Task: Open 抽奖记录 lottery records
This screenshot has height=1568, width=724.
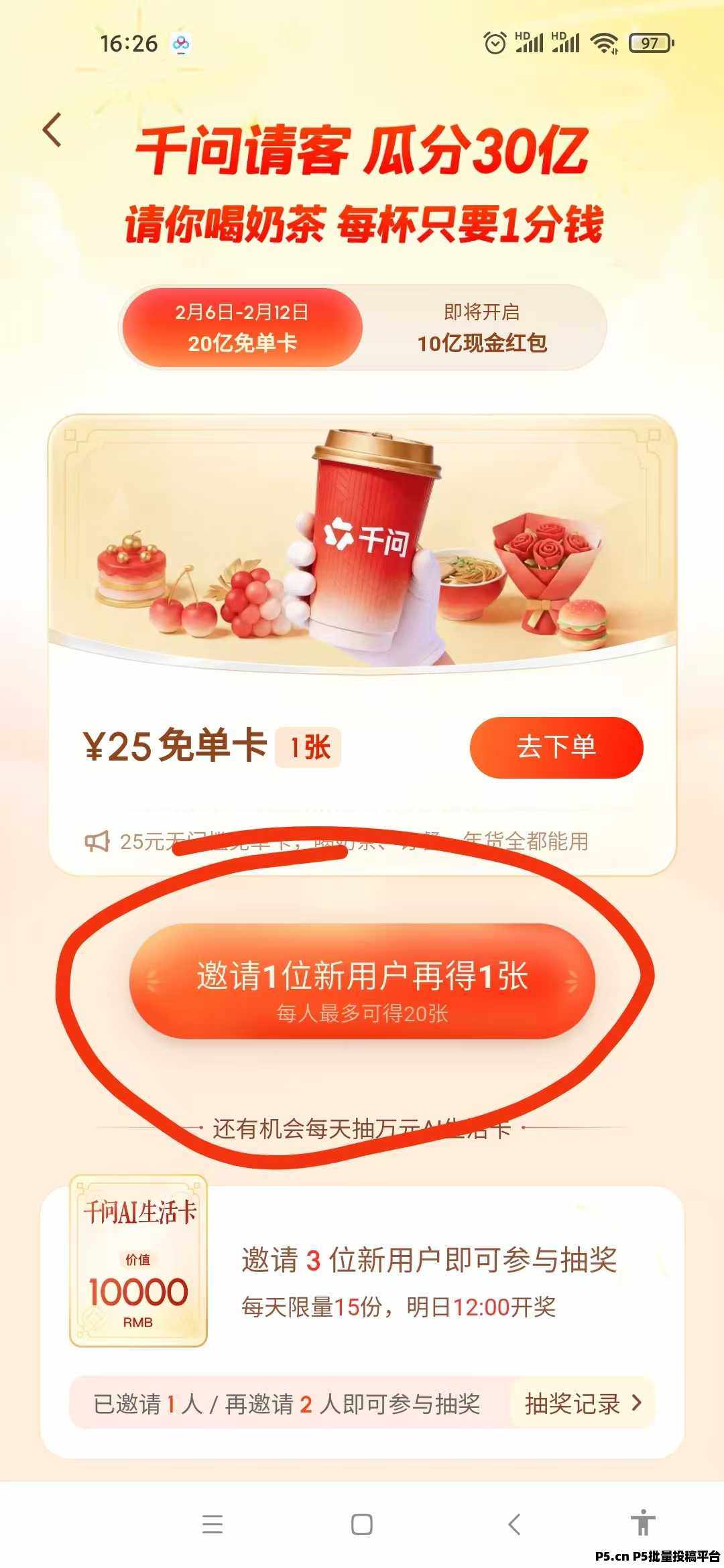Action: [x=583, y=1402]
